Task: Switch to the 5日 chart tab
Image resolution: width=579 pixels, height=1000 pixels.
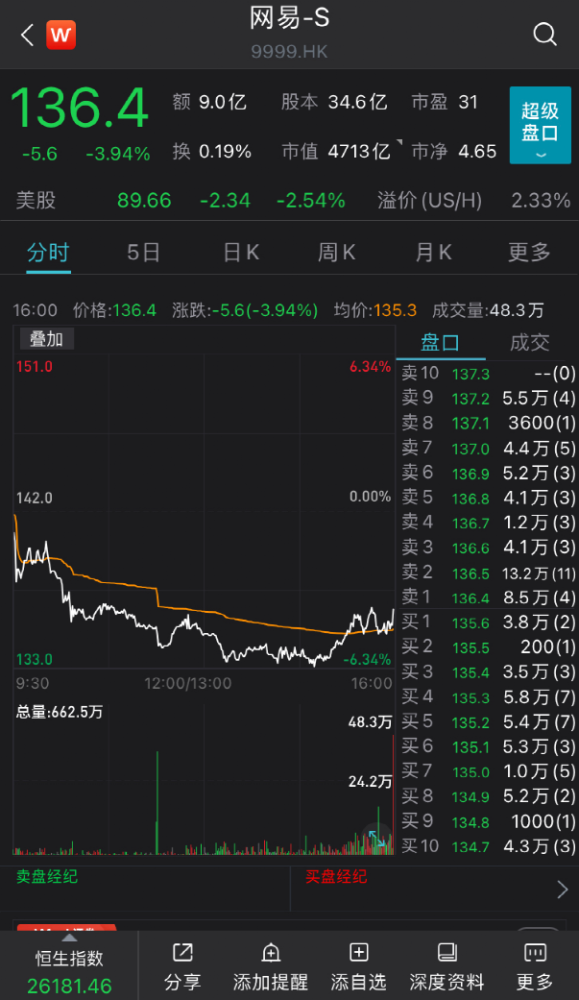Action: [143, 253]
